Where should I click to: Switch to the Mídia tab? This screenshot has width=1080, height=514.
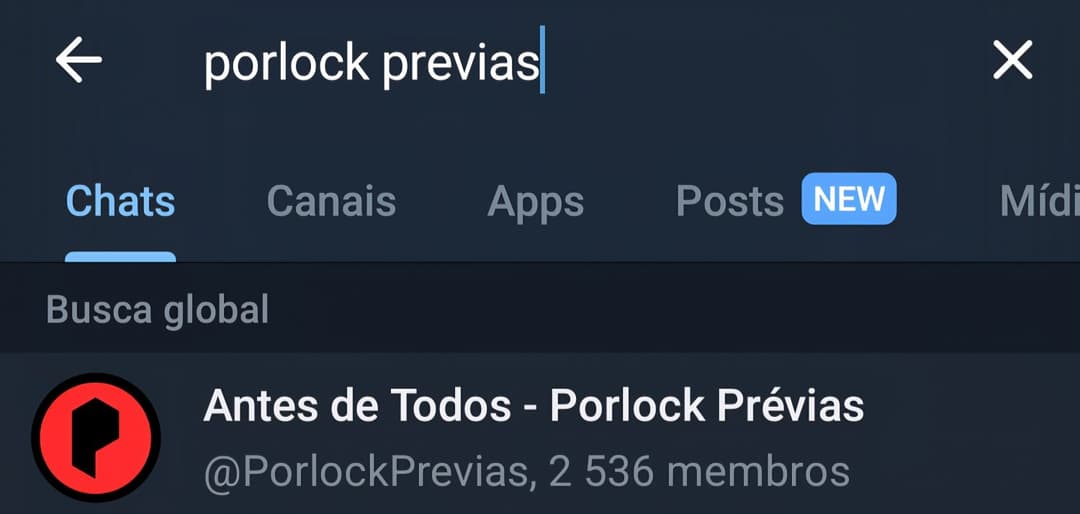1040,202
